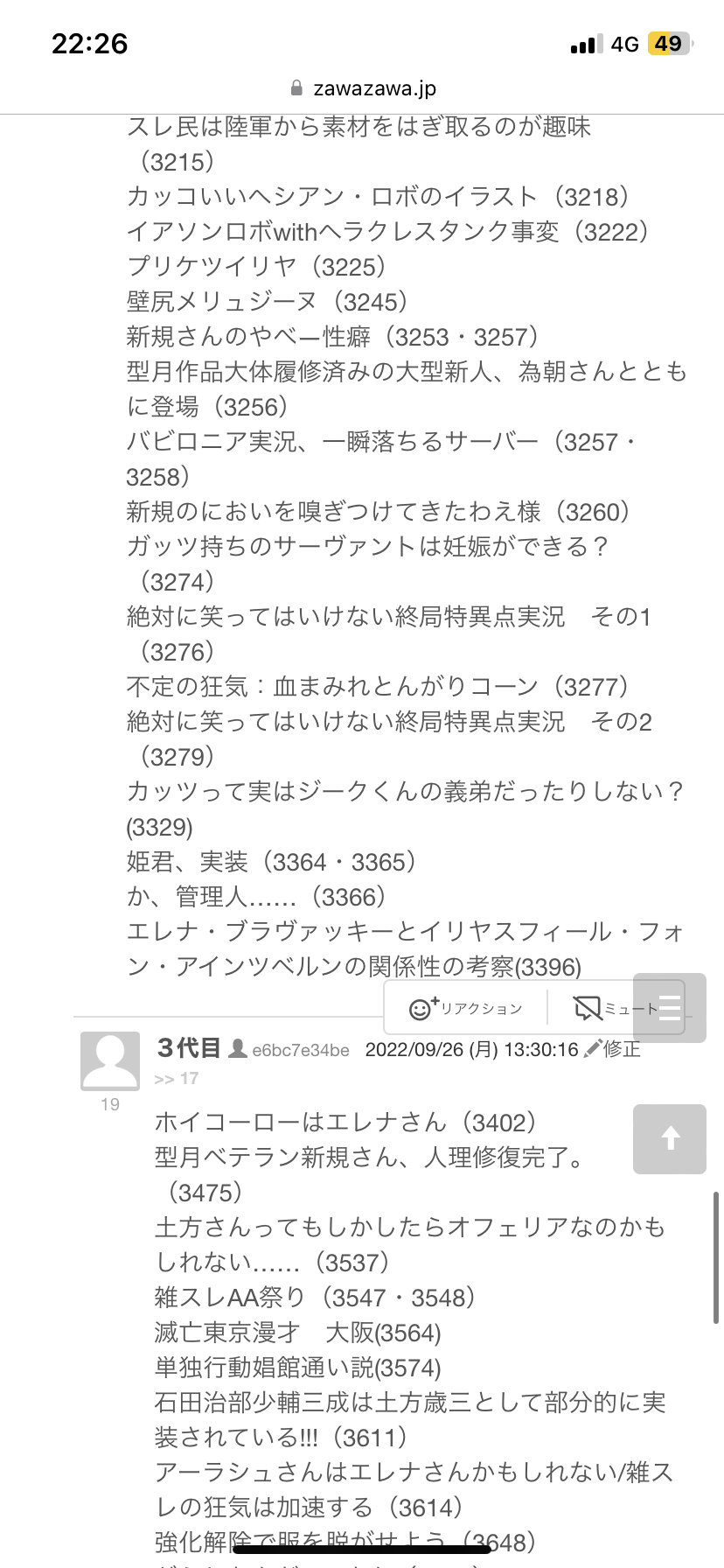Add a reaction with the リアクション button
The image size is (724, 1568).
tap(466, 1009)
